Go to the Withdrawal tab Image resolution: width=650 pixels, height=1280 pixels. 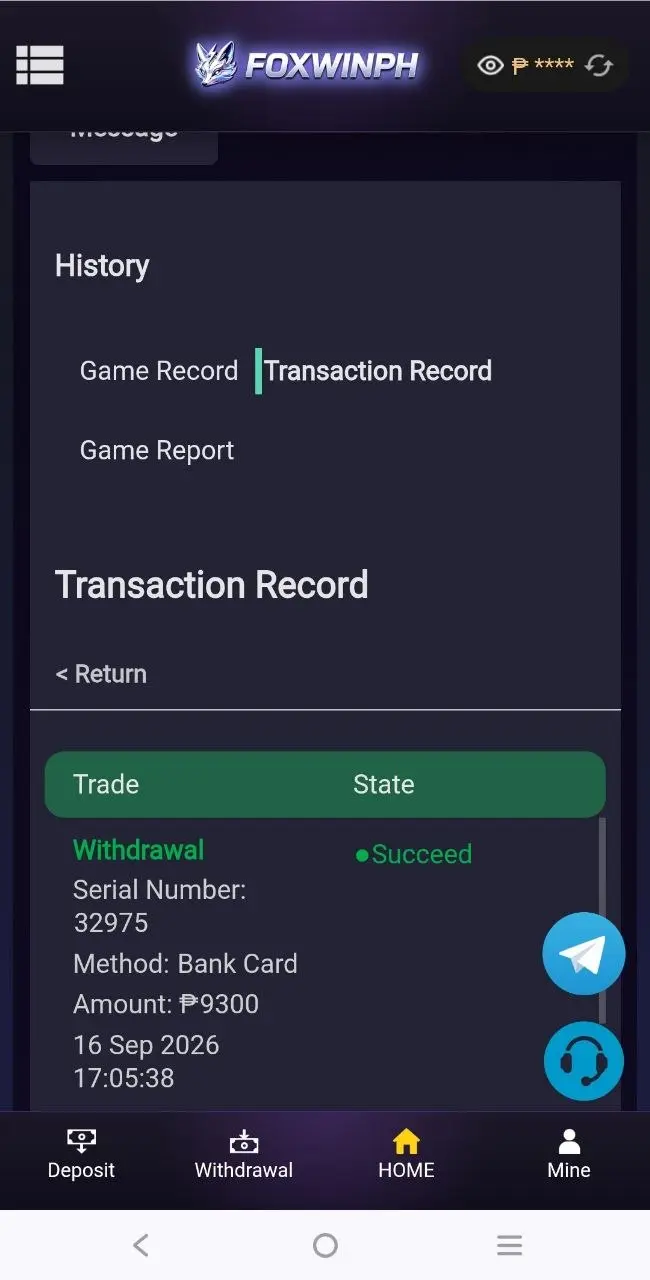click(x=244, y=1155)
